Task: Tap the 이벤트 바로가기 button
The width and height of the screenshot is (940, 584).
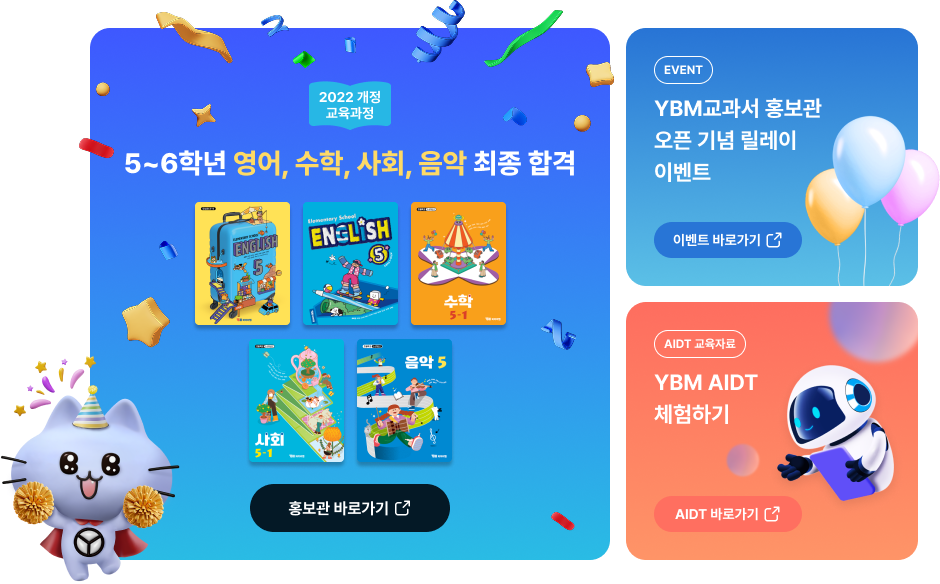Action: [727, 240]
